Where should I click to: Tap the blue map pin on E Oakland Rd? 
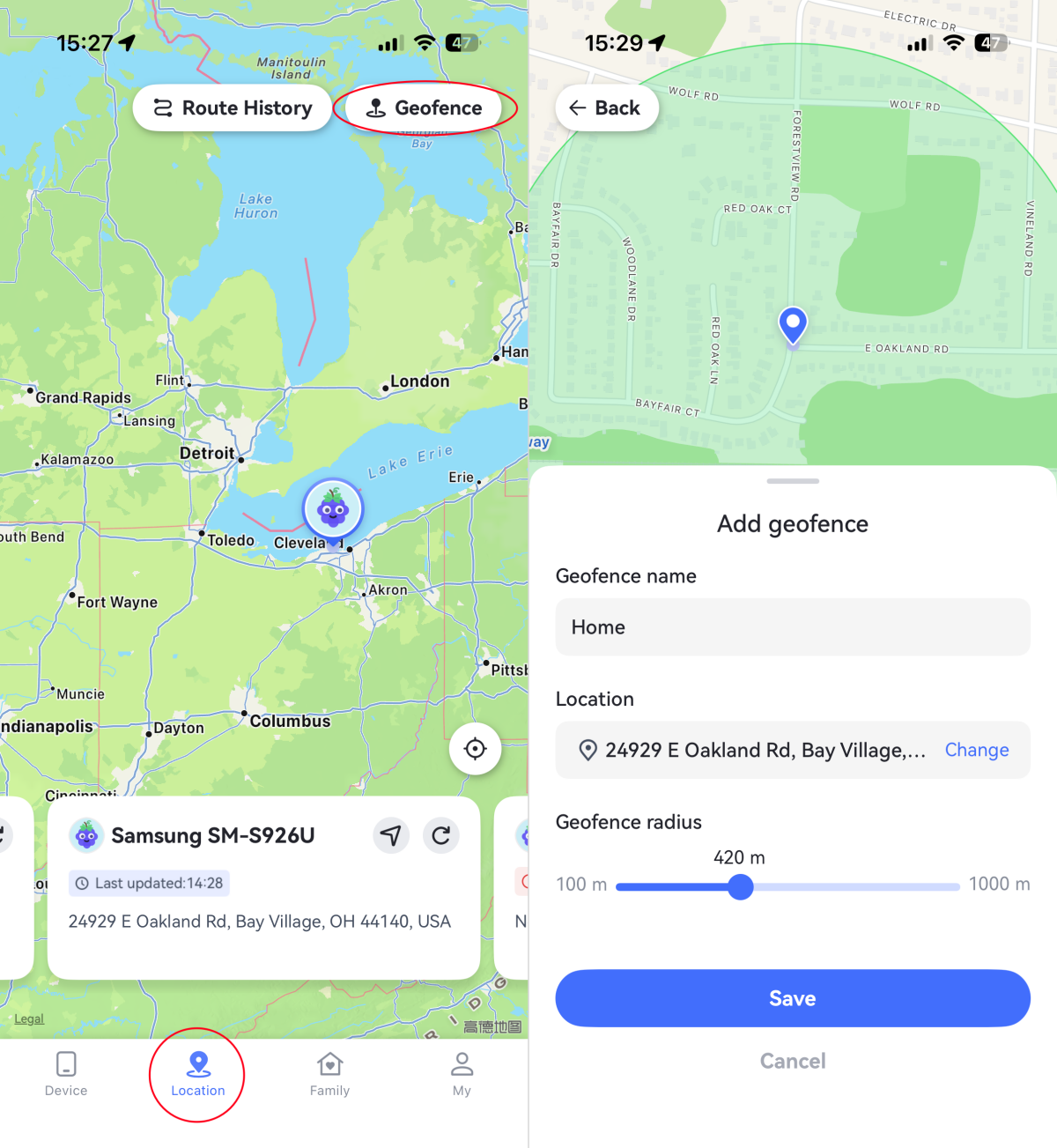(792, 325)
